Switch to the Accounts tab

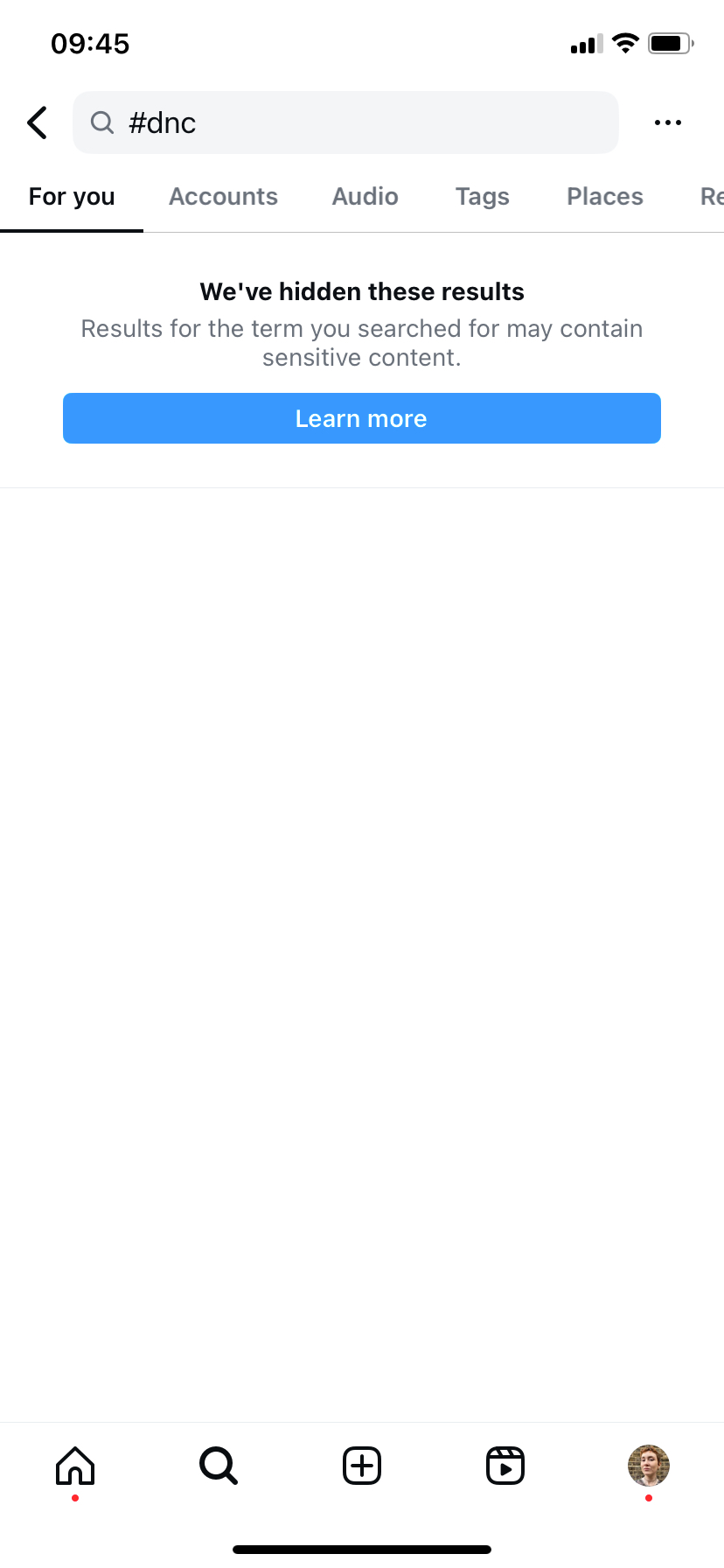click(x=223, y=197)
